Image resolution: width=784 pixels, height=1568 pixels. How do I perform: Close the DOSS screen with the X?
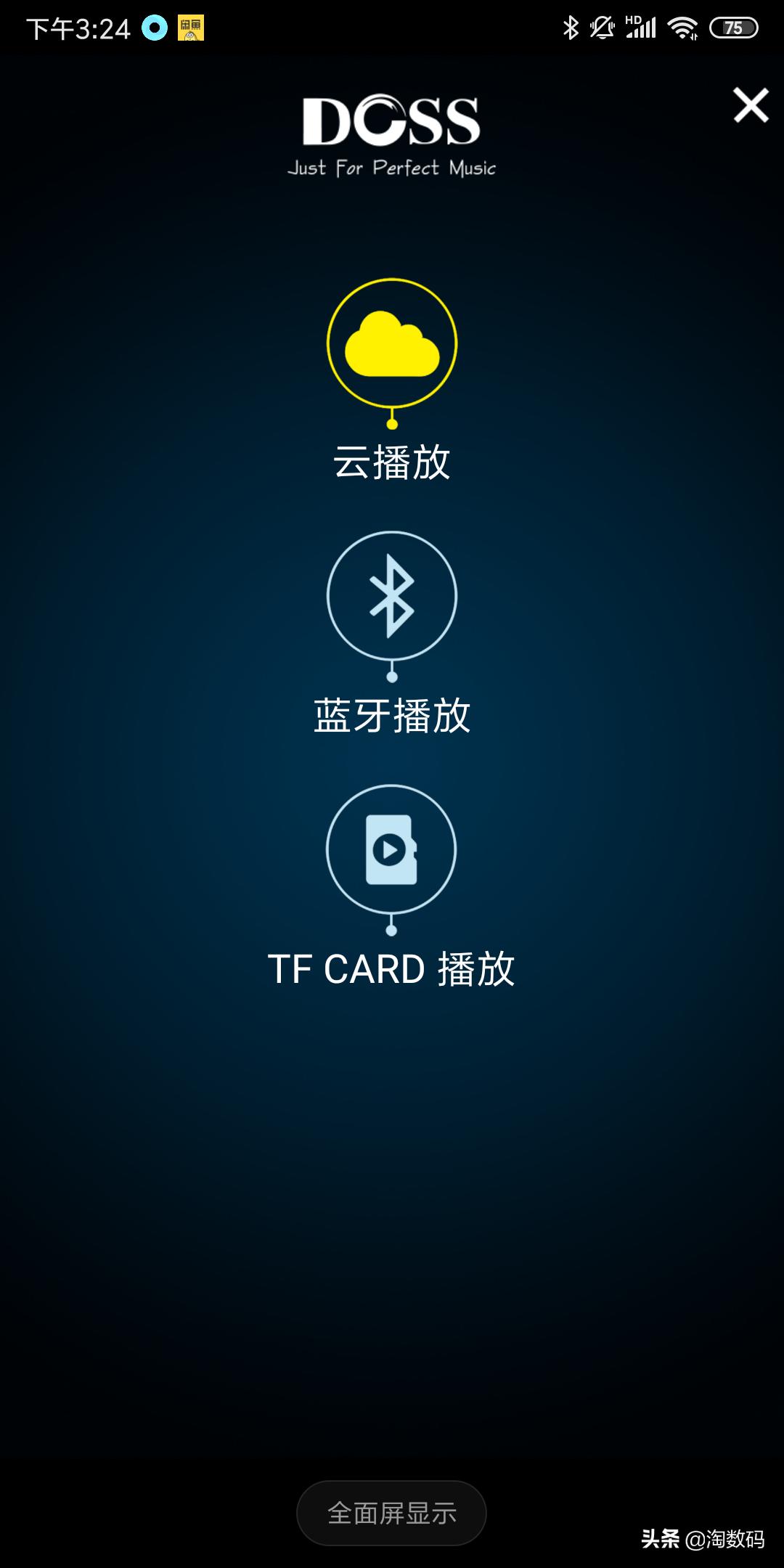[751, 106]
